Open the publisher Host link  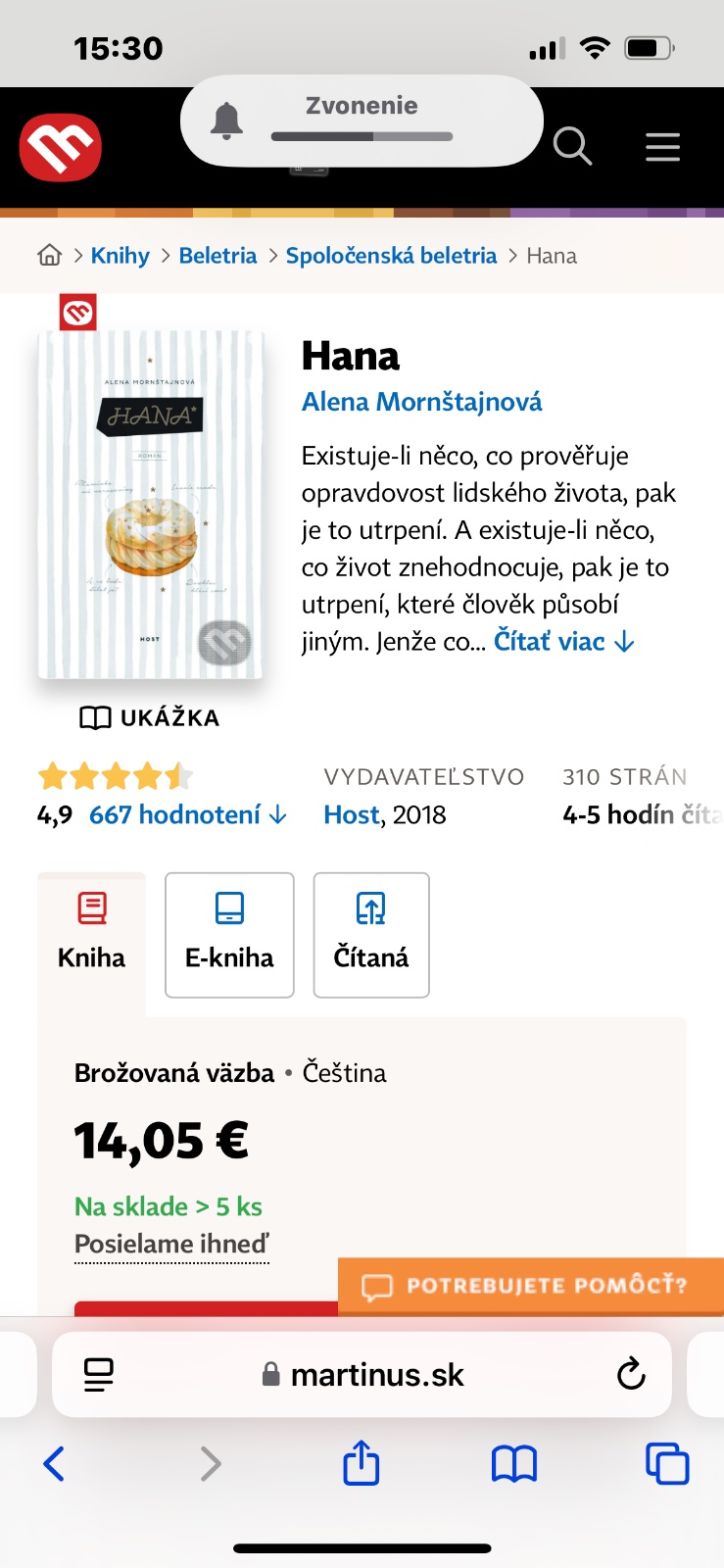[x=351, y=814]
